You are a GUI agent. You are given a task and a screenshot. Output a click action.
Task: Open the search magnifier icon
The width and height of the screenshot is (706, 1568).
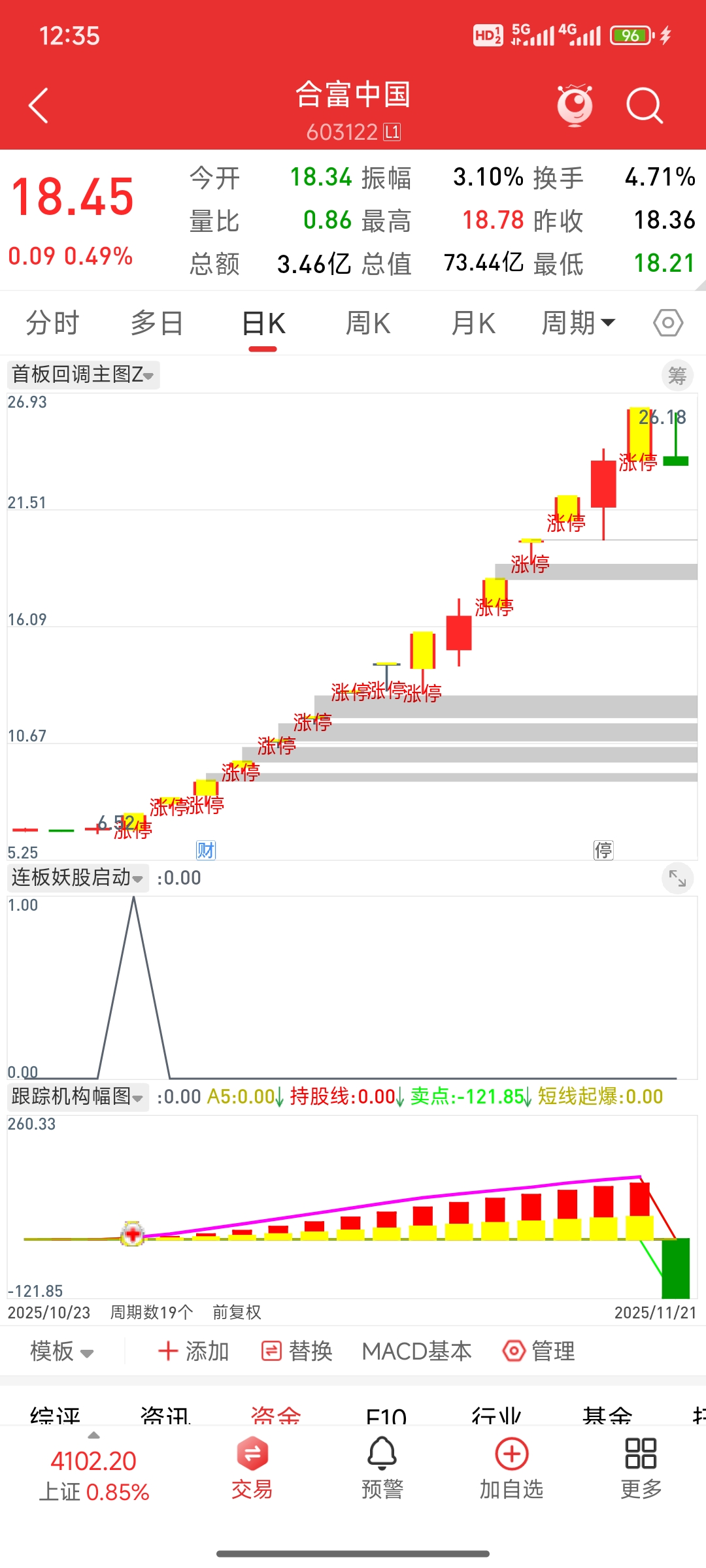(644, 106)
